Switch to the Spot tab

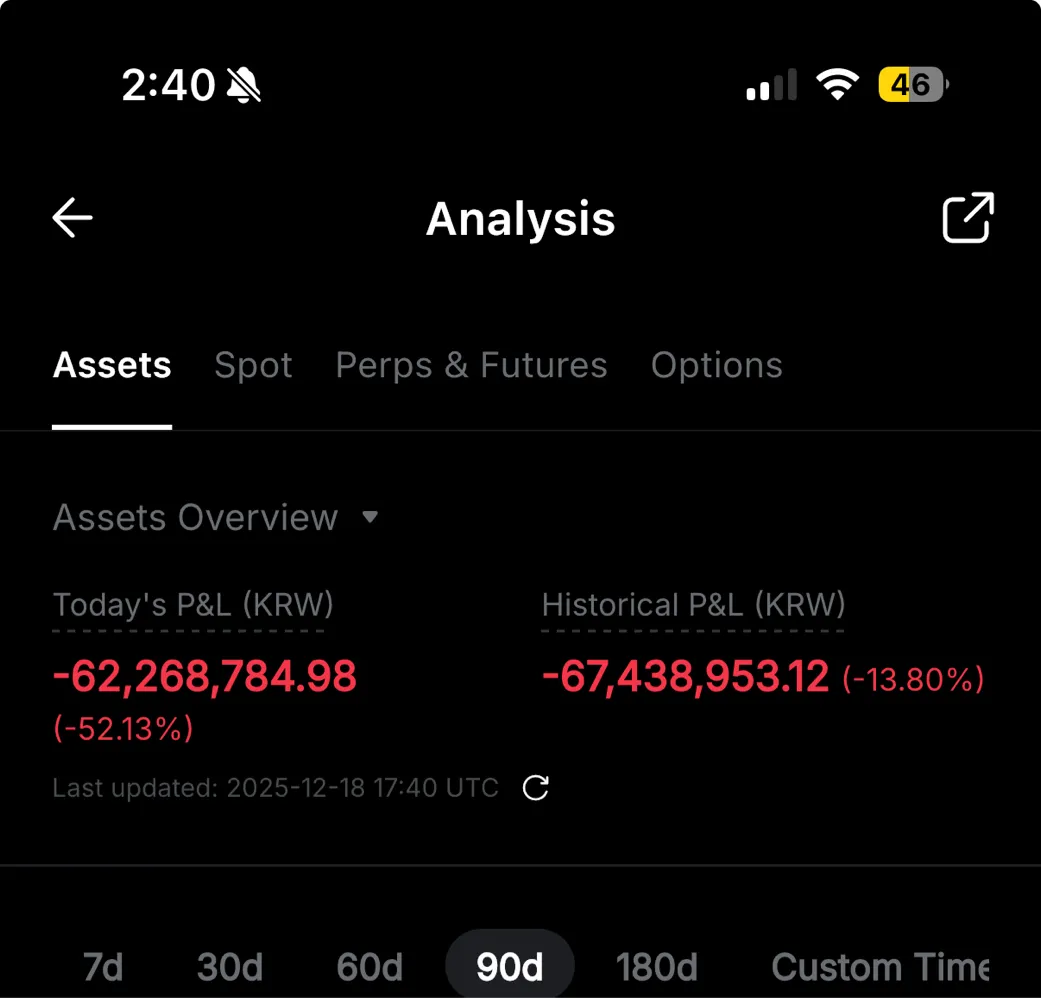click(253, 366)
